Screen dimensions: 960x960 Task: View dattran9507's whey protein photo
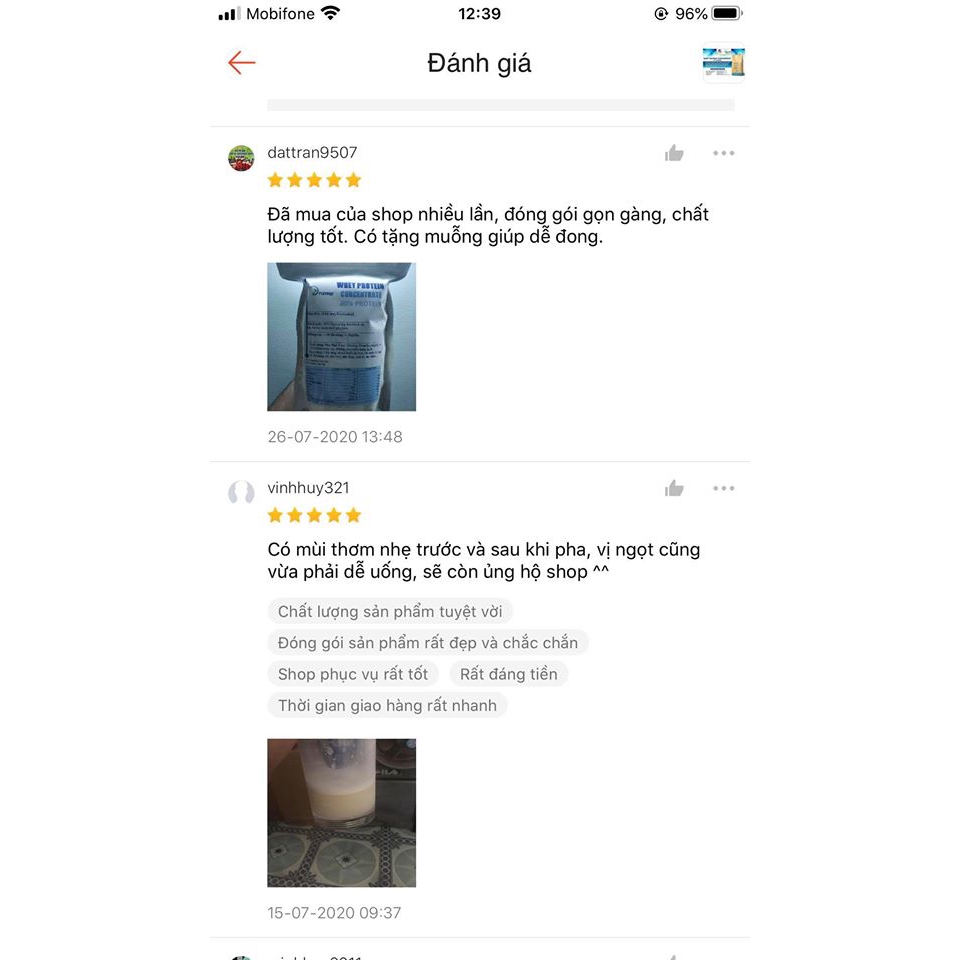point(341,336)
